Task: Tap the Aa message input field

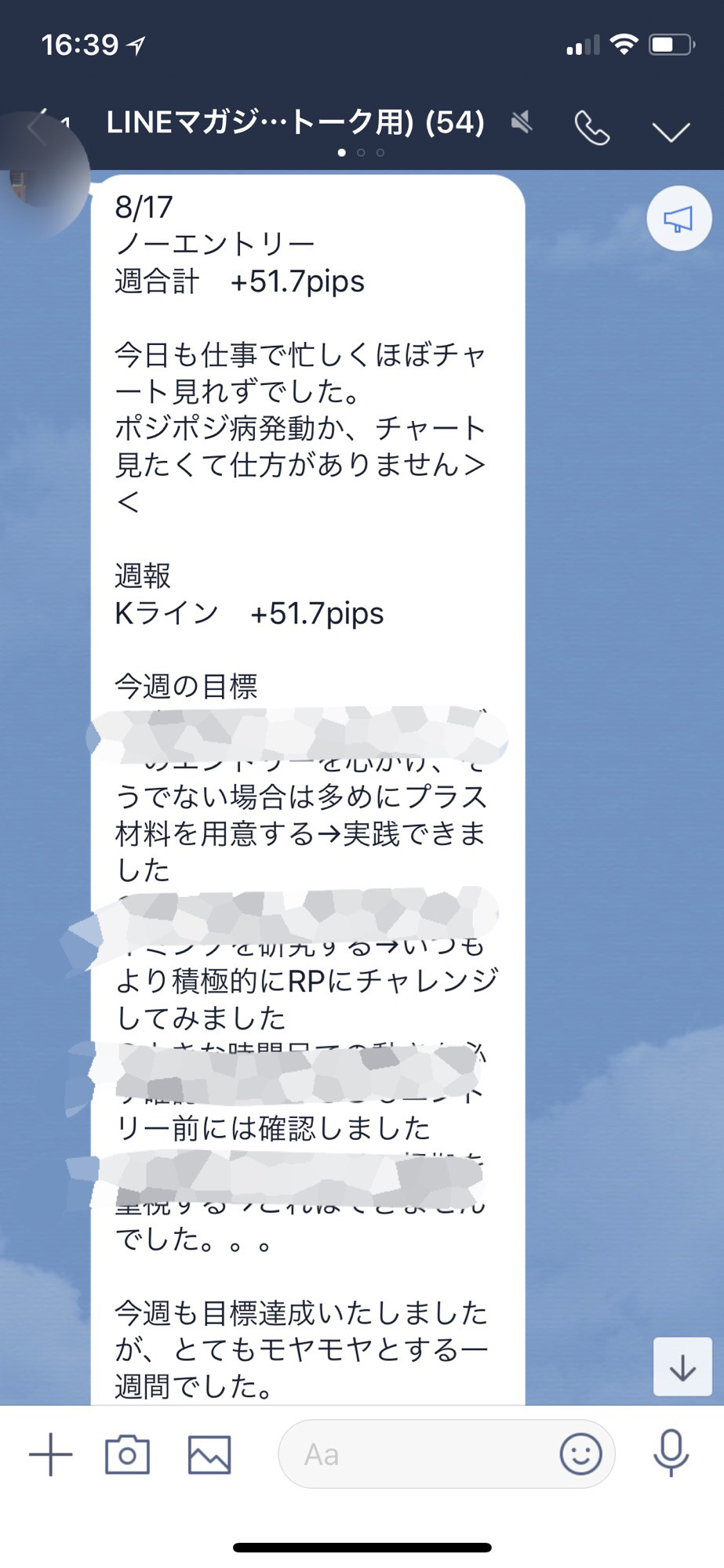Action: 417,1454
